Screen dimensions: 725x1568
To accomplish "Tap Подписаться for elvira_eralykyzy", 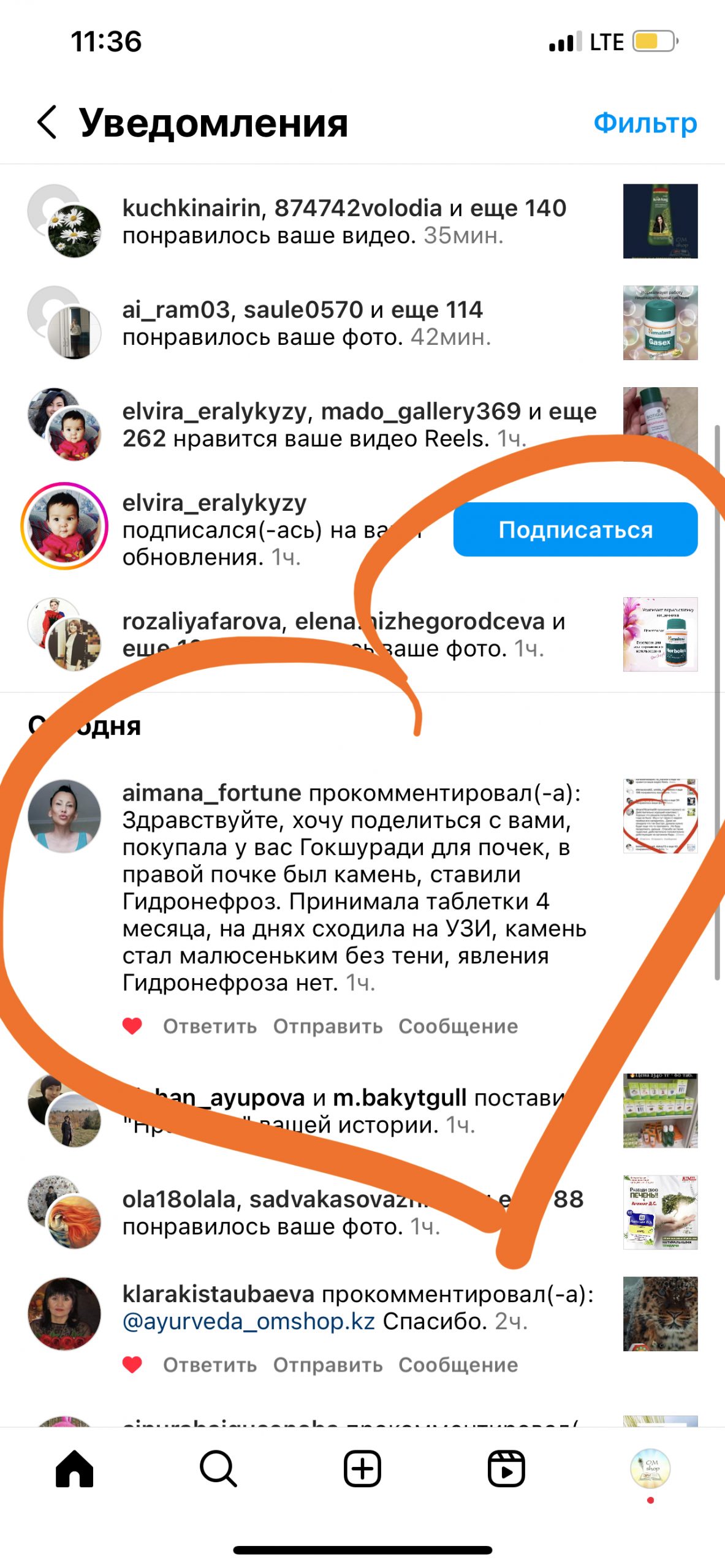I will 575,529.
